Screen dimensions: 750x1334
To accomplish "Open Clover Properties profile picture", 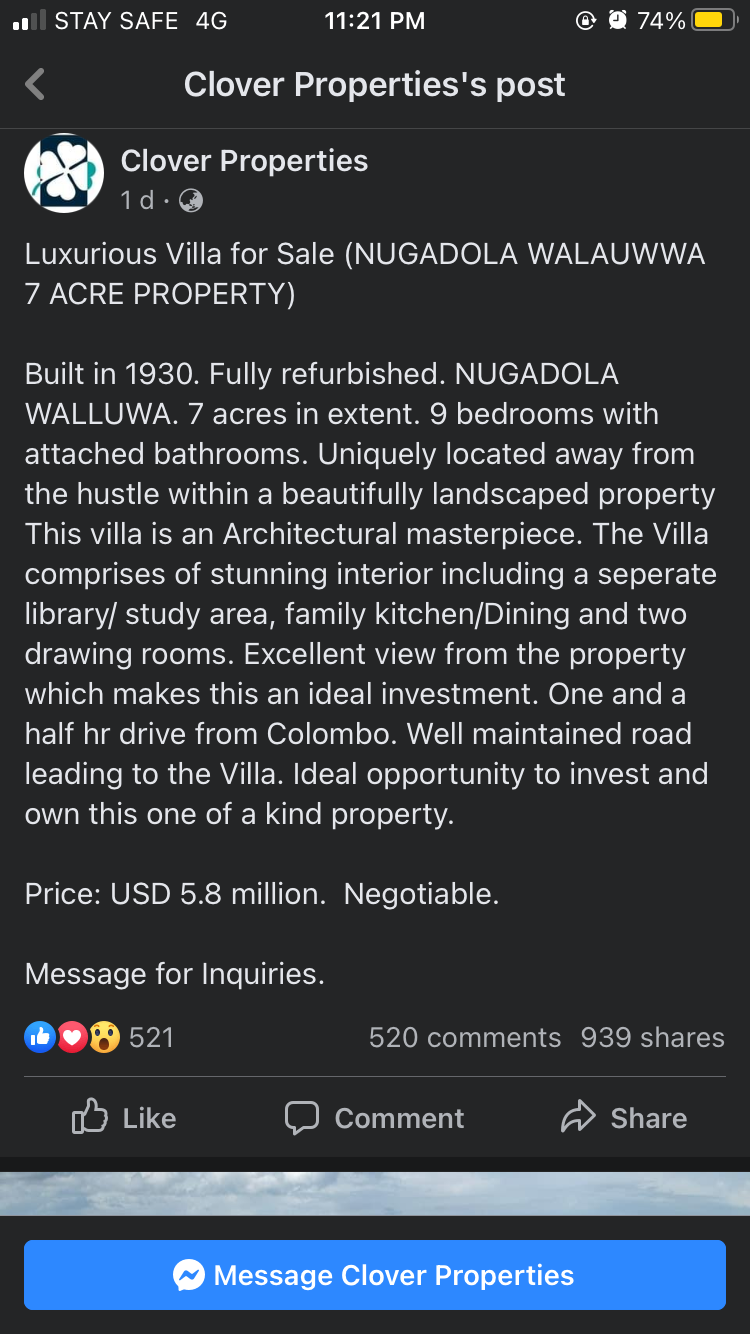I will (64, 173).
